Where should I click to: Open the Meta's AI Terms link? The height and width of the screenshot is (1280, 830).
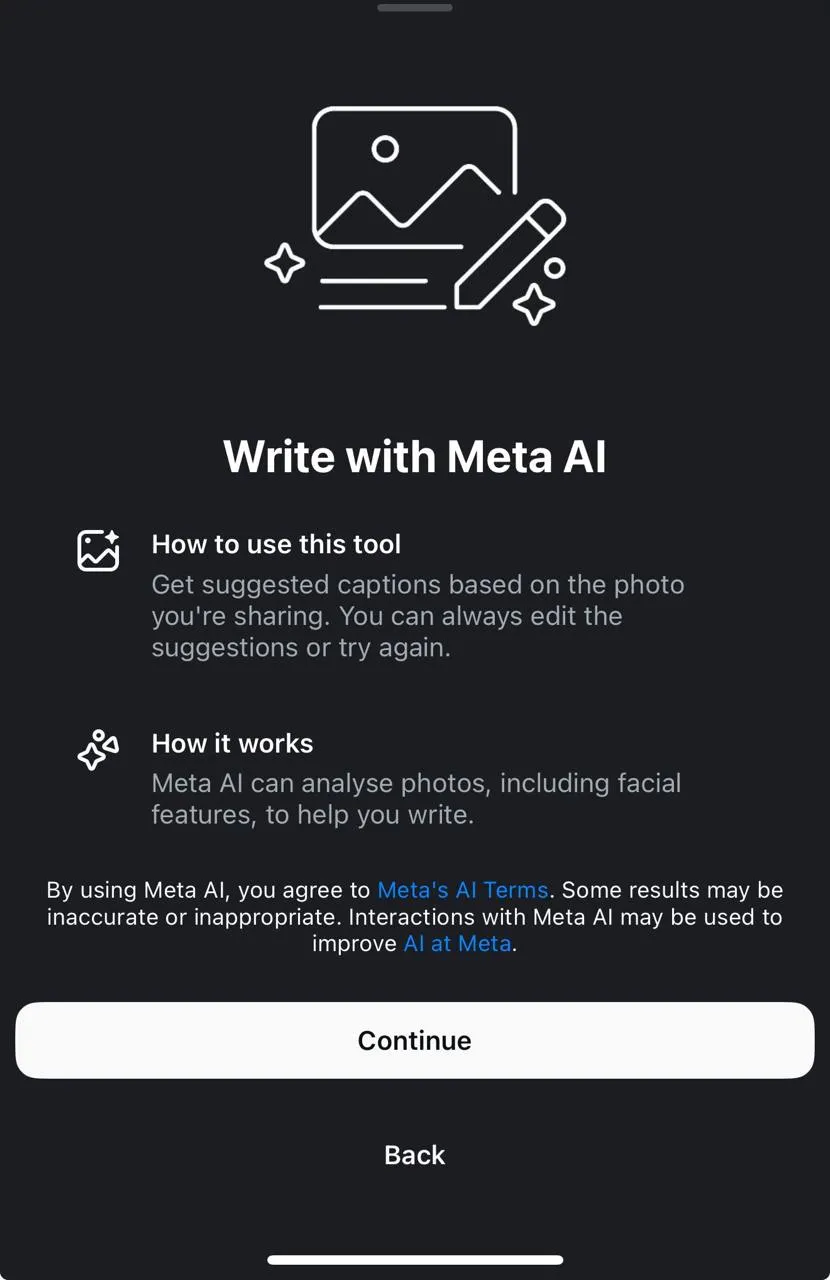tap(463, 890)
